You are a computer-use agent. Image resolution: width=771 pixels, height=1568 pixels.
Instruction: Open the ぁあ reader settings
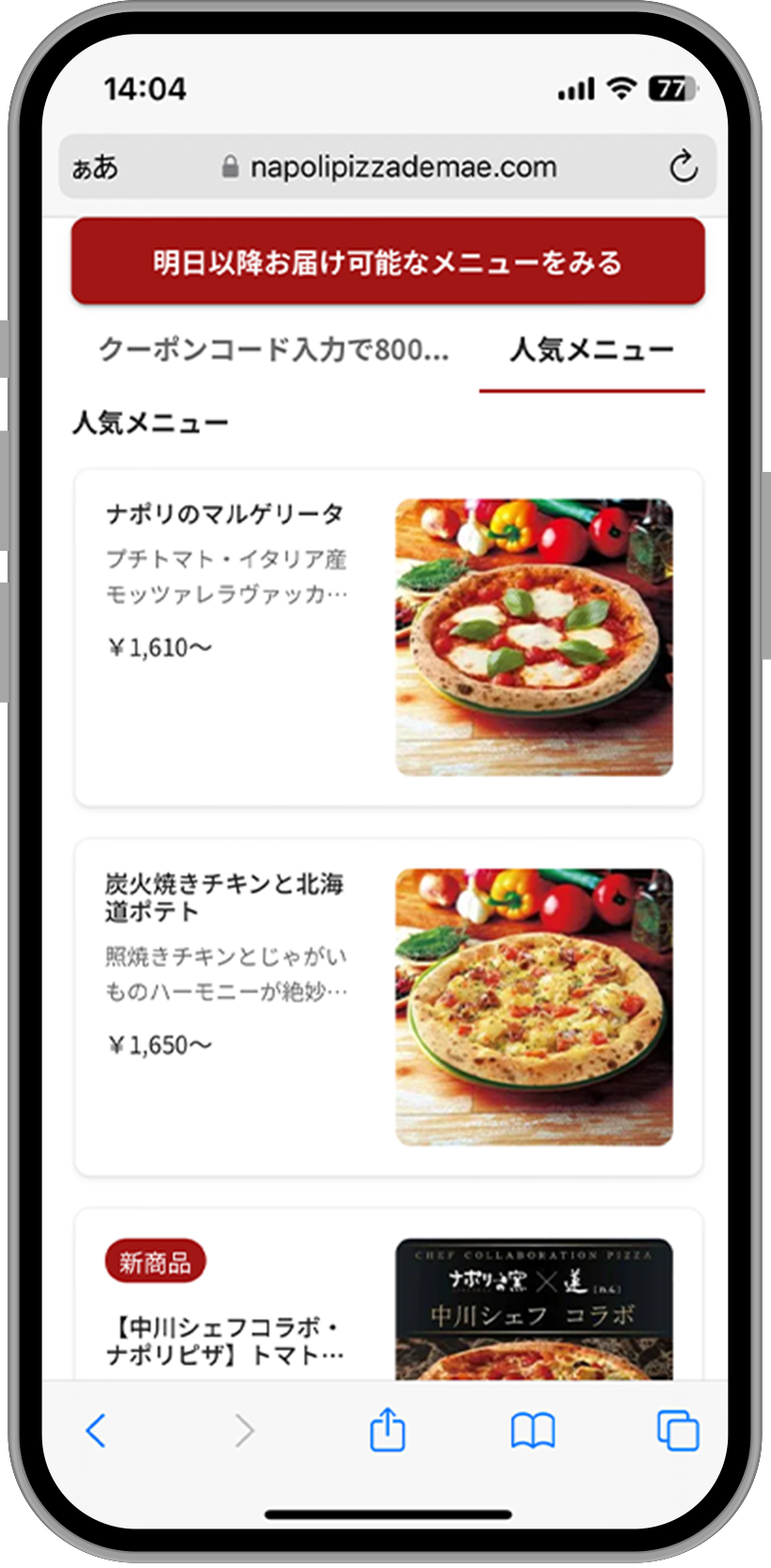pyautogui.click(x=95, y=167)
